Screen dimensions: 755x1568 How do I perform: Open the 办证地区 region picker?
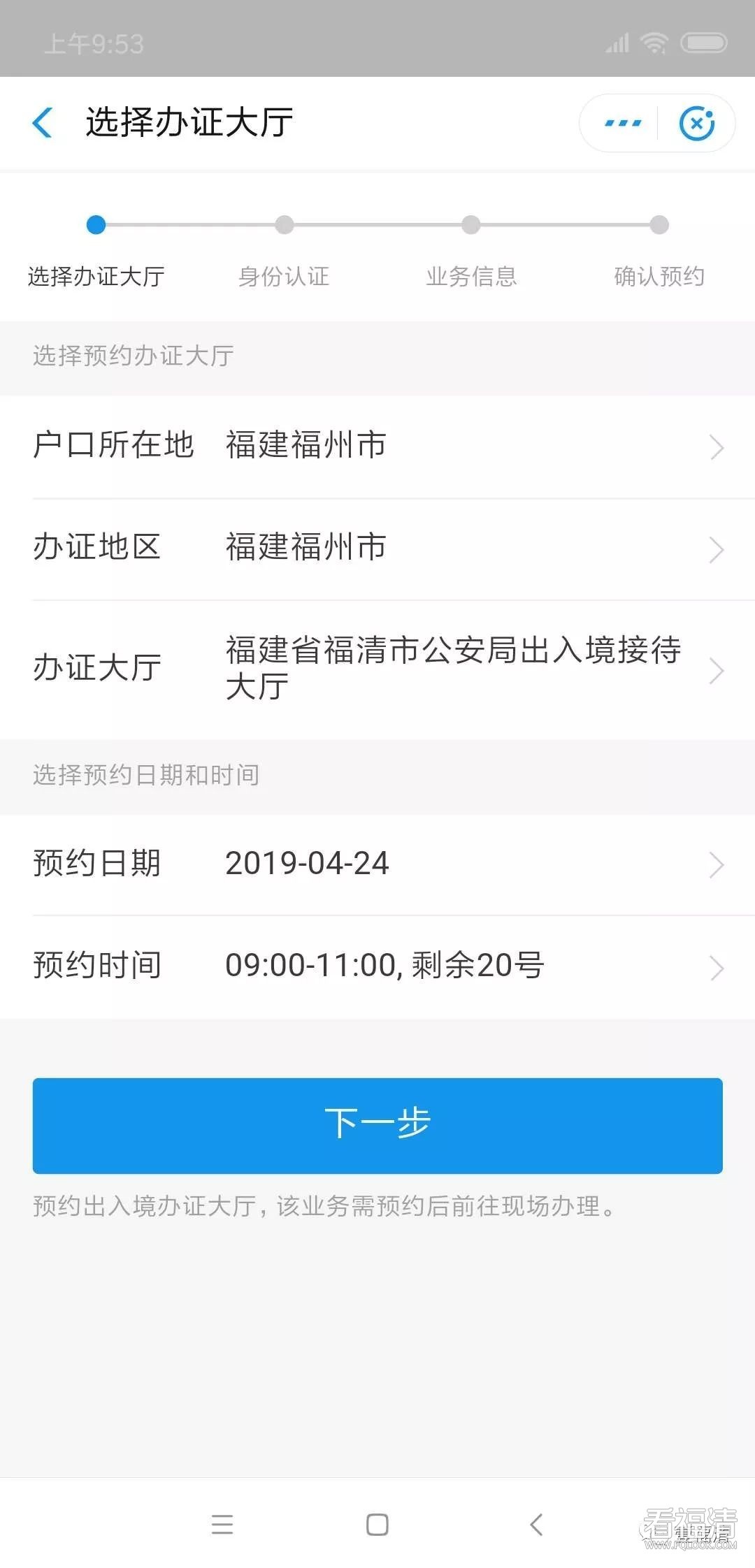coord(377,548)
